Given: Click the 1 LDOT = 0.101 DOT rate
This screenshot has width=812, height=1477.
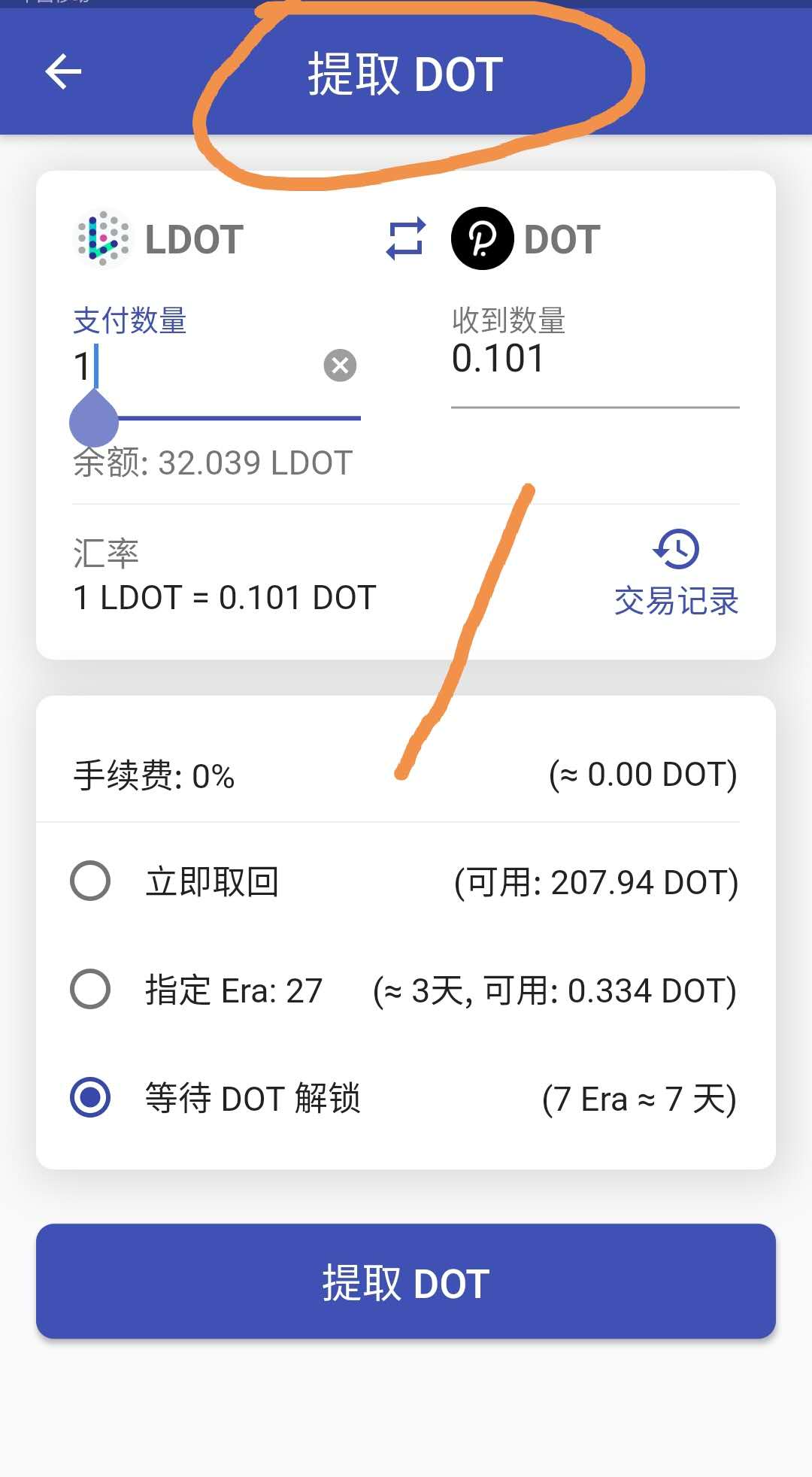Looking at the screenshot, I should coord(222,596).
